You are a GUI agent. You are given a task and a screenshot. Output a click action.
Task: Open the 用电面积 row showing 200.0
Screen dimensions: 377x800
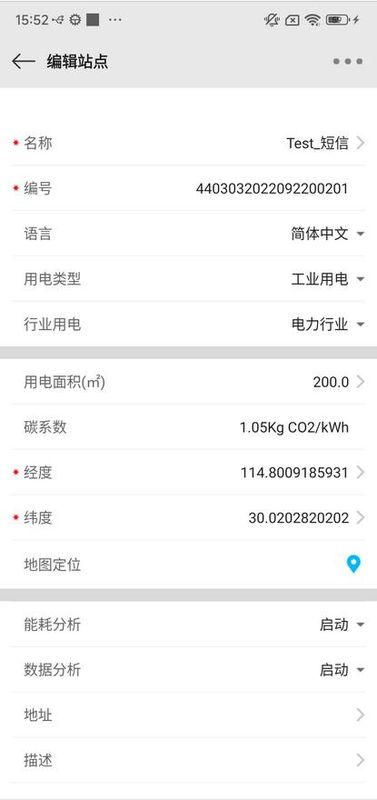tap(188, 382)
